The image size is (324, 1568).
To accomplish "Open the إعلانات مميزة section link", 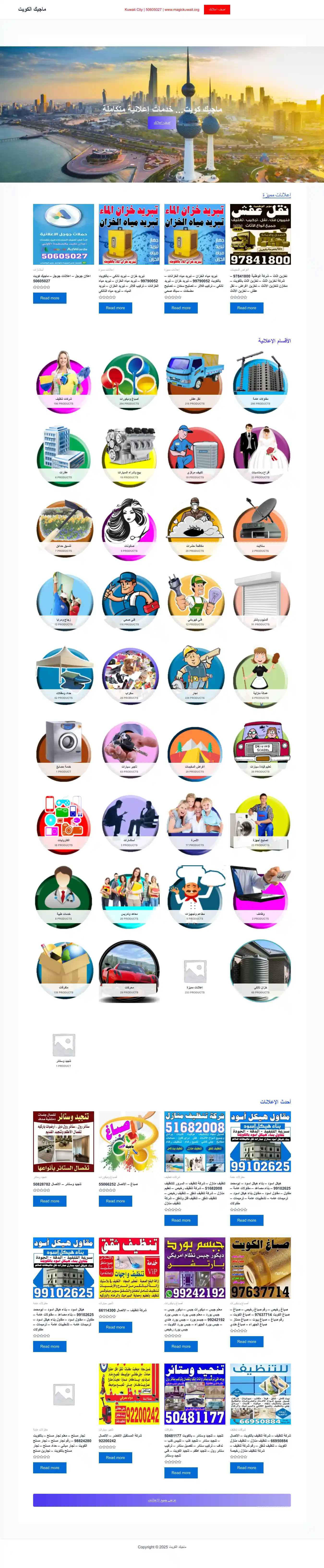I will tap(276, 195).
